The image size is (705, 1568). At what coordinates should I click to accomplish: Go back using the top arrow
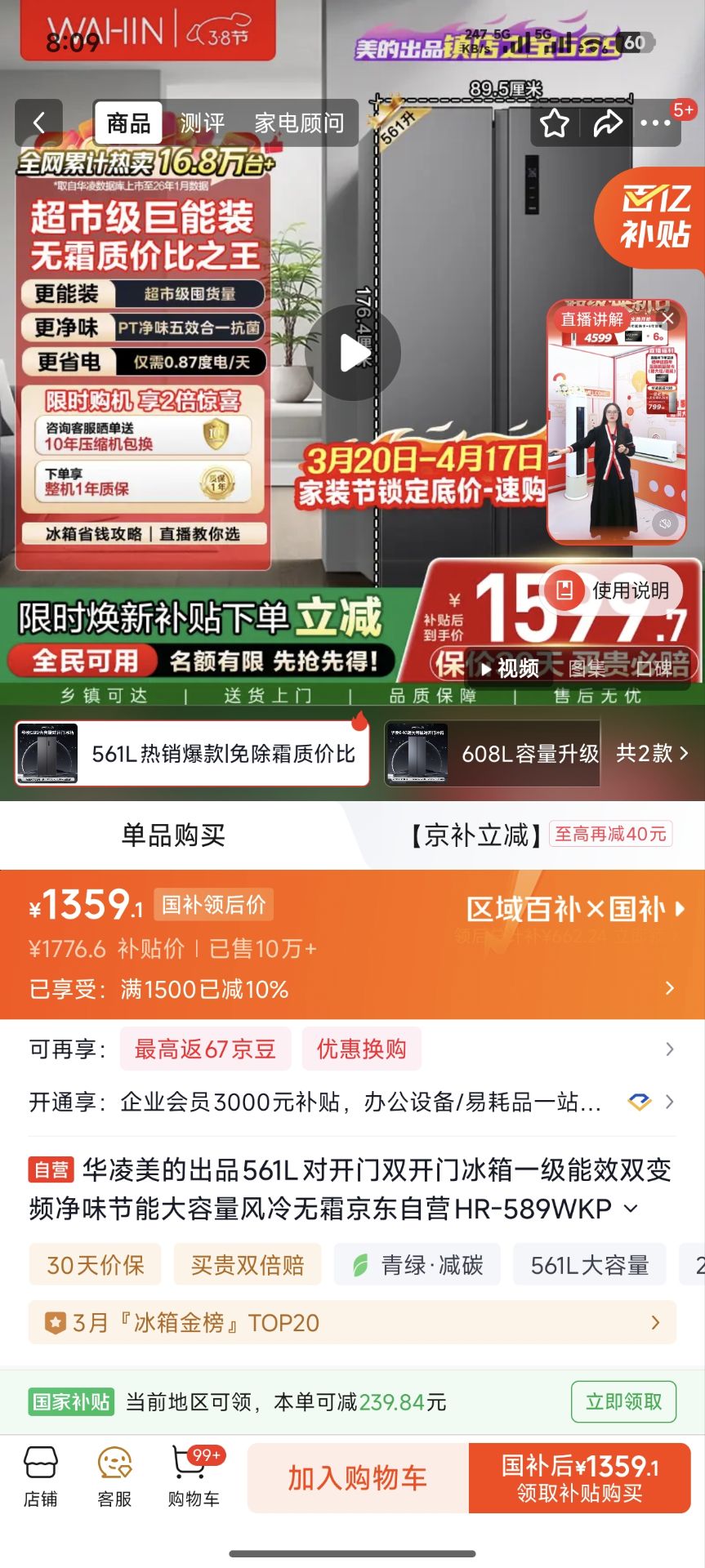click(x=38, y=123)
